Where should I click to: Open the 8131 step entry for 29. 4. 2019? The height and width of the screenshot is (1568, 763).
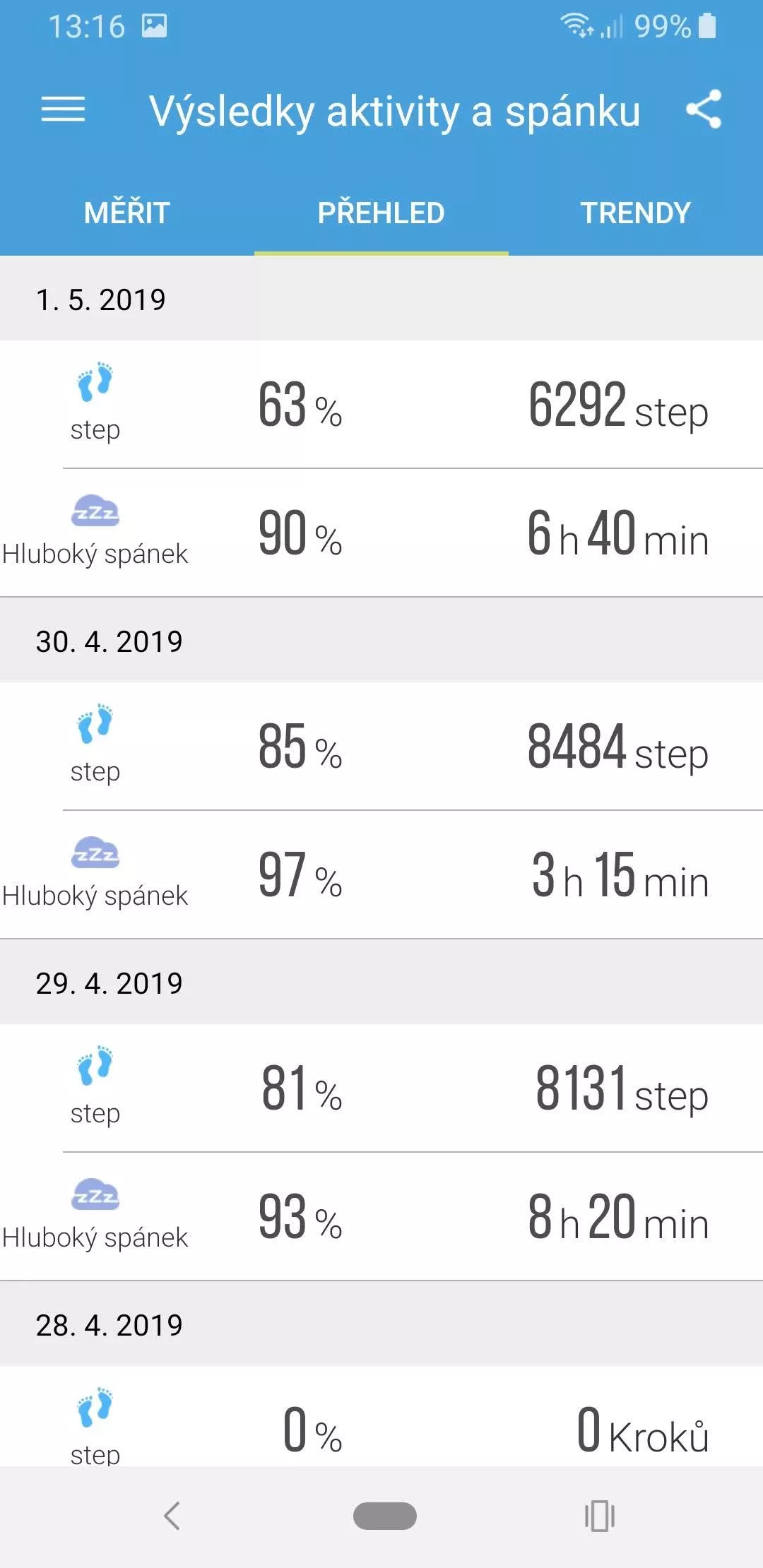tap(381, 1088)
